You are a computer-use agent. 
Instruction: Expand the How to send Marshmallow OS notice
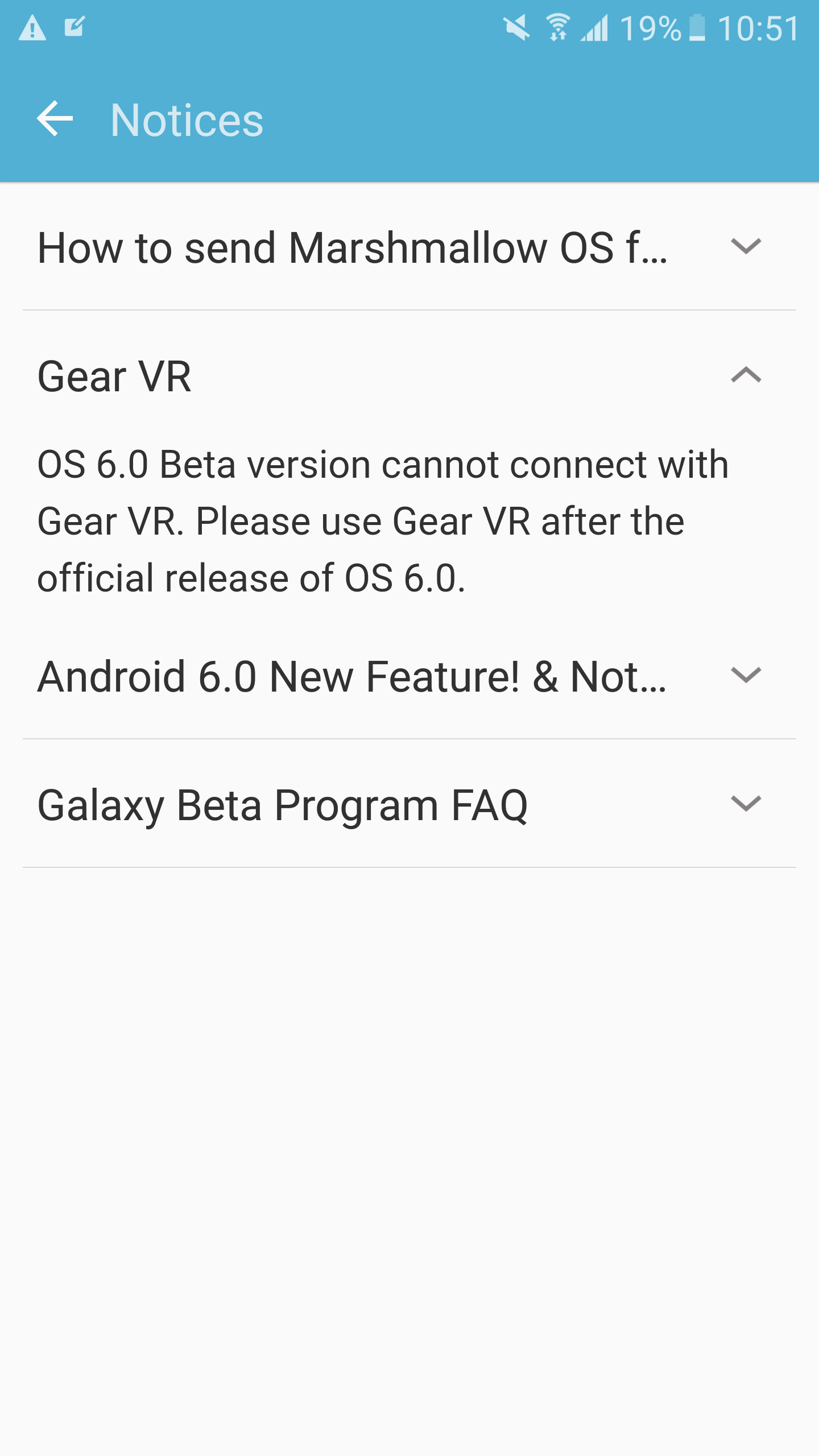tap(745, 246)
